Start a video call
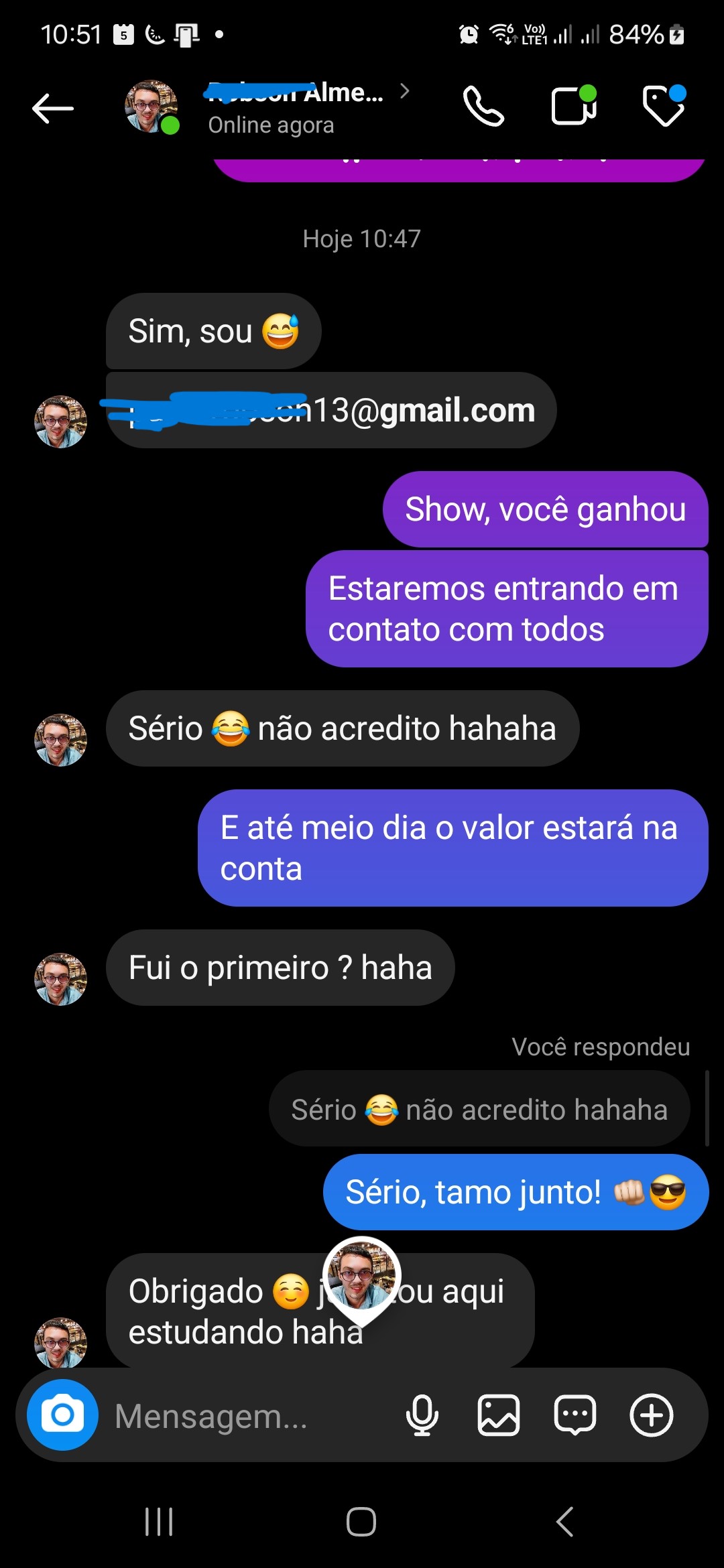The image size is (724, 1568). tap(573, 107)
